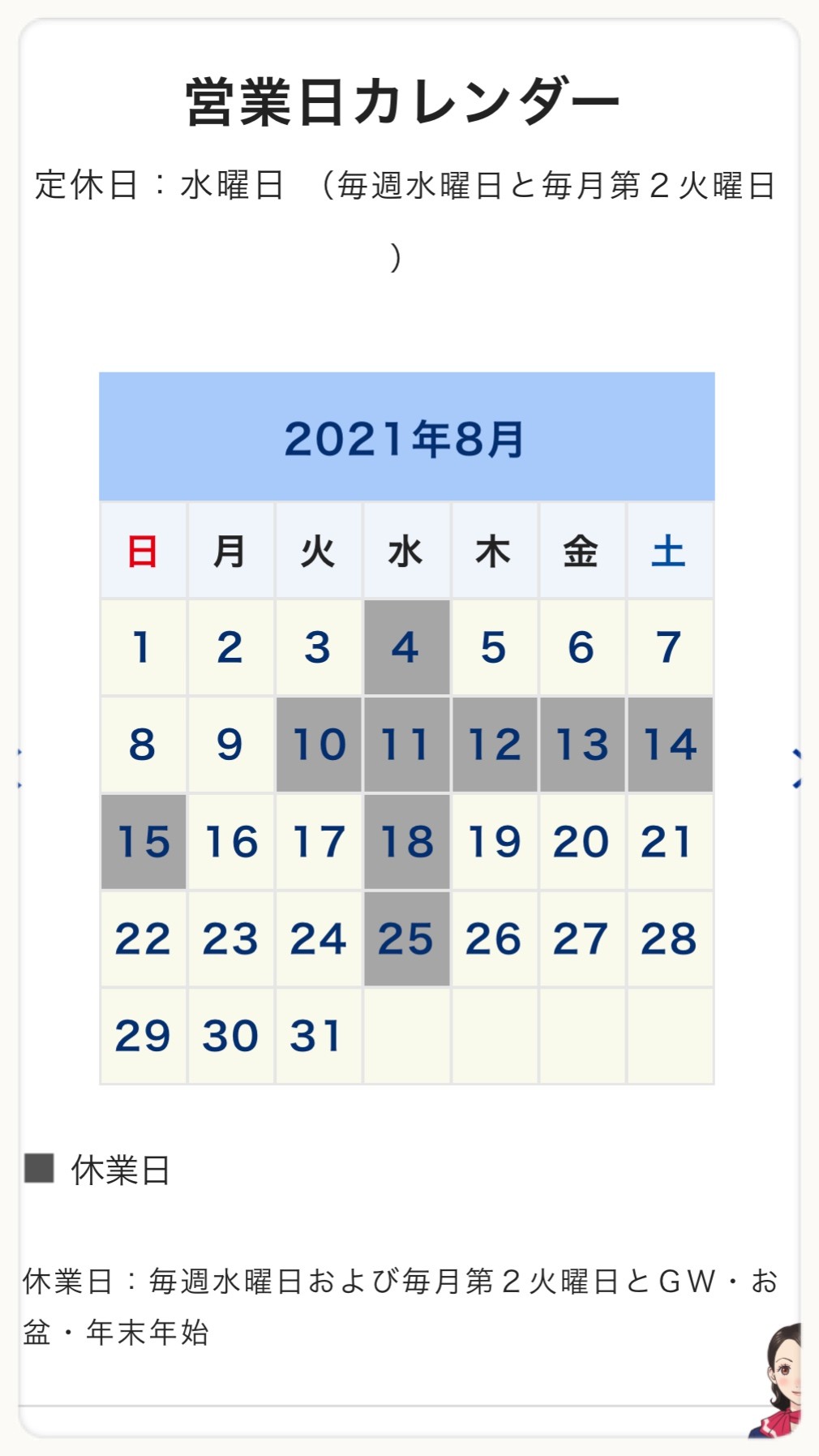The image size is (819, 1456).
Task: Go to the previous month calendar
Action: (x=20, y=768)
